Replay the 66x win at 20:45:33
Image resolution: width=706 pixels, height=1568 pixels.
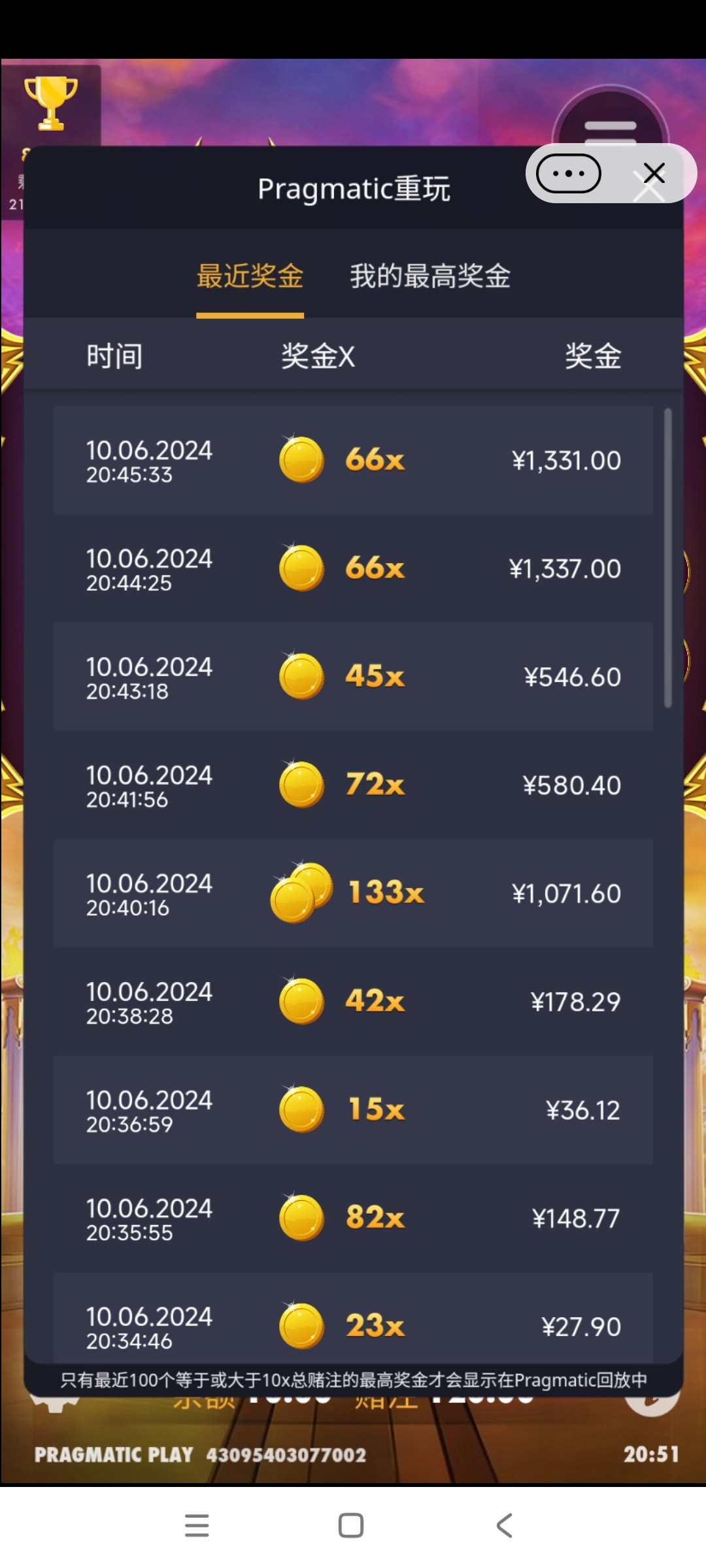click(x=353, y=460)
